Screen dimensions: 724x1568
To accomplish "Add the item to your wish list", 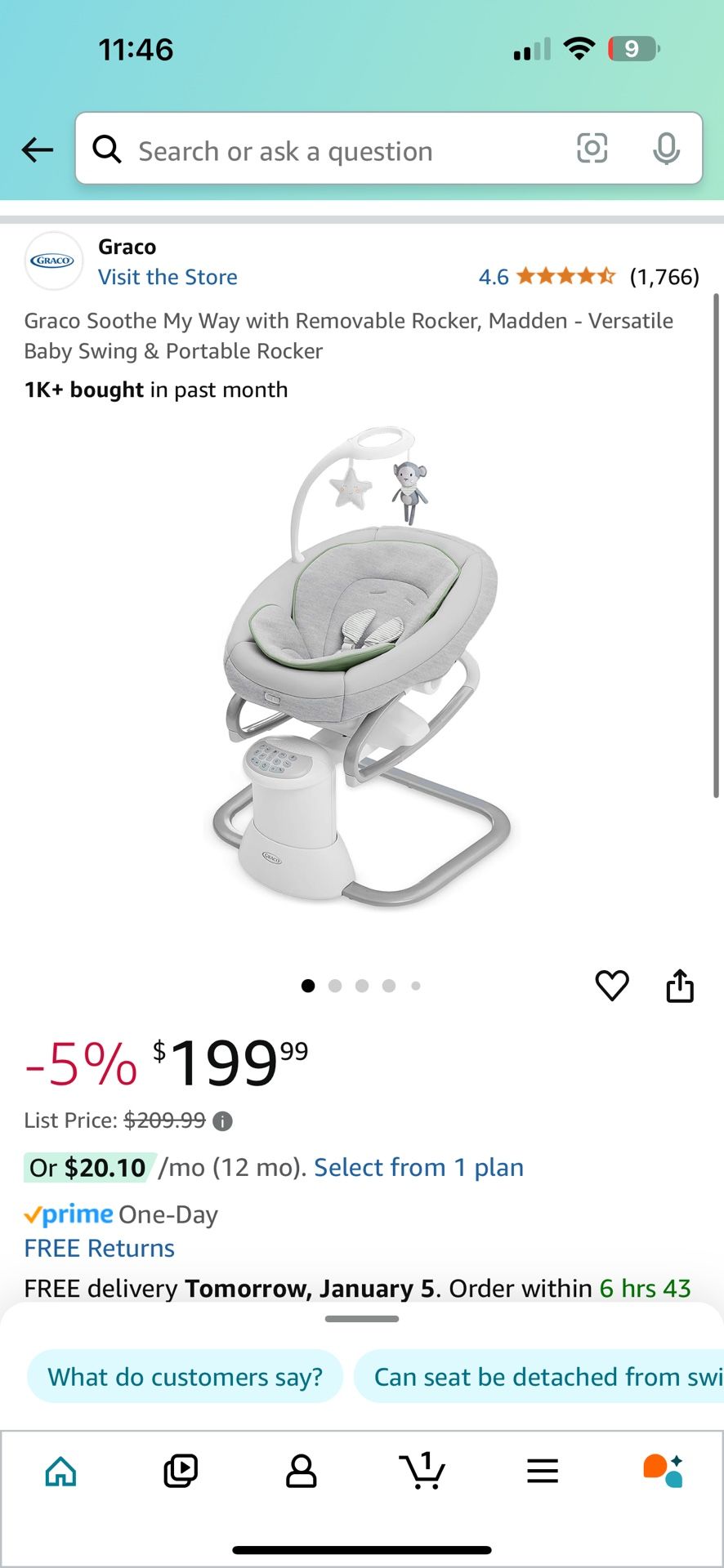I will [x=612, y=985].
